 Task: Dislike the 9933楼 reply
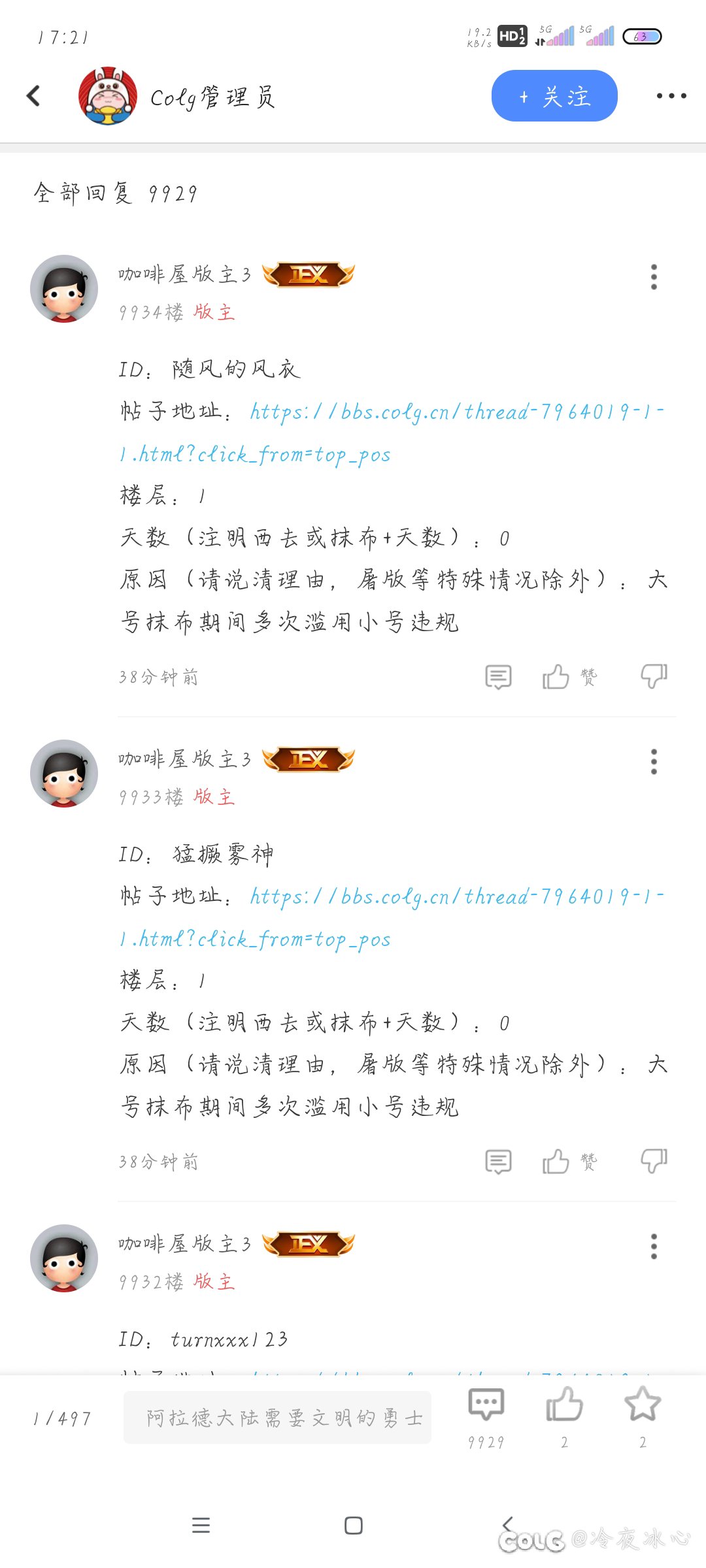(654, 1162)
